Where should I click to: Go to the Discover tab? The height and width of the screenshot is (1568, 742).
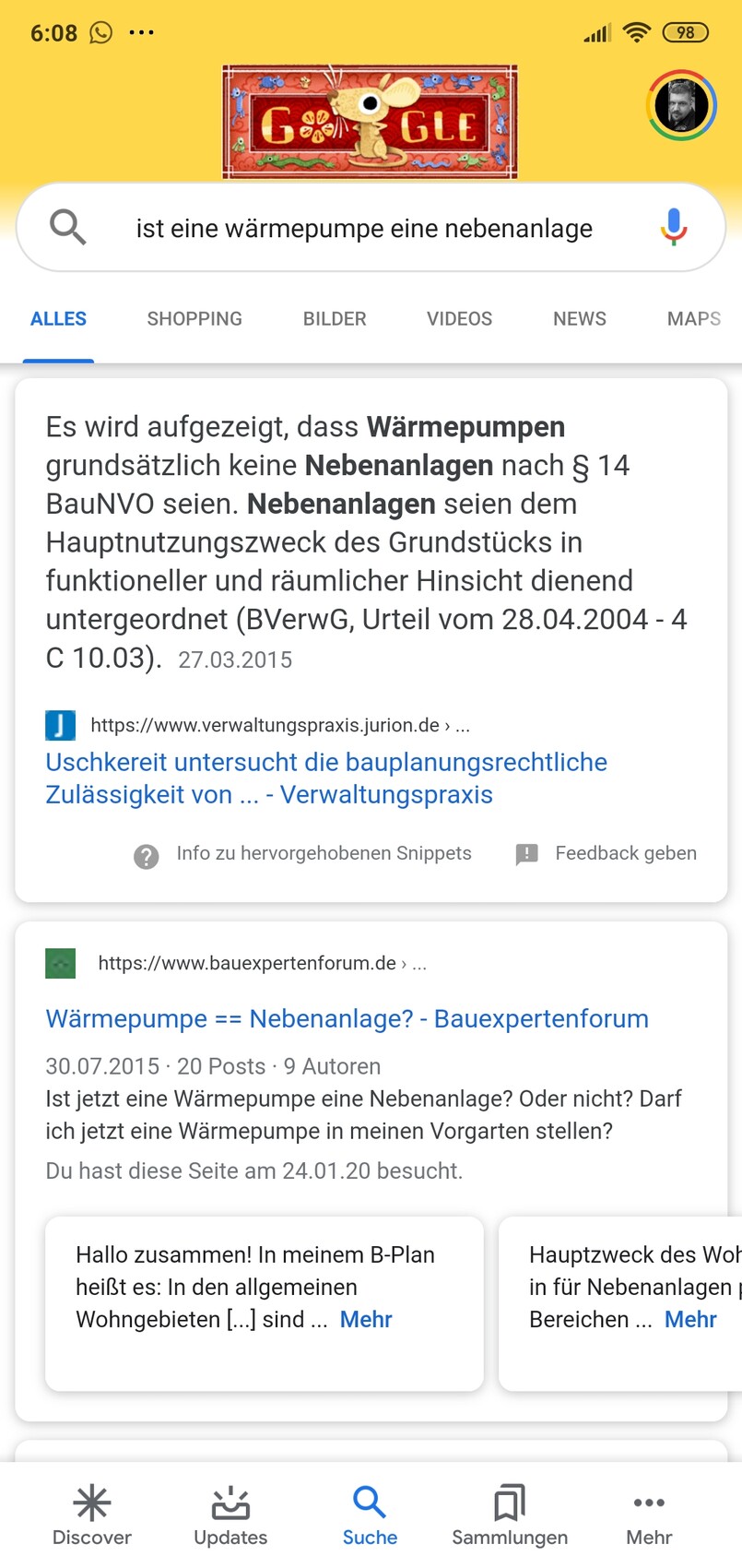point(91,1515)
